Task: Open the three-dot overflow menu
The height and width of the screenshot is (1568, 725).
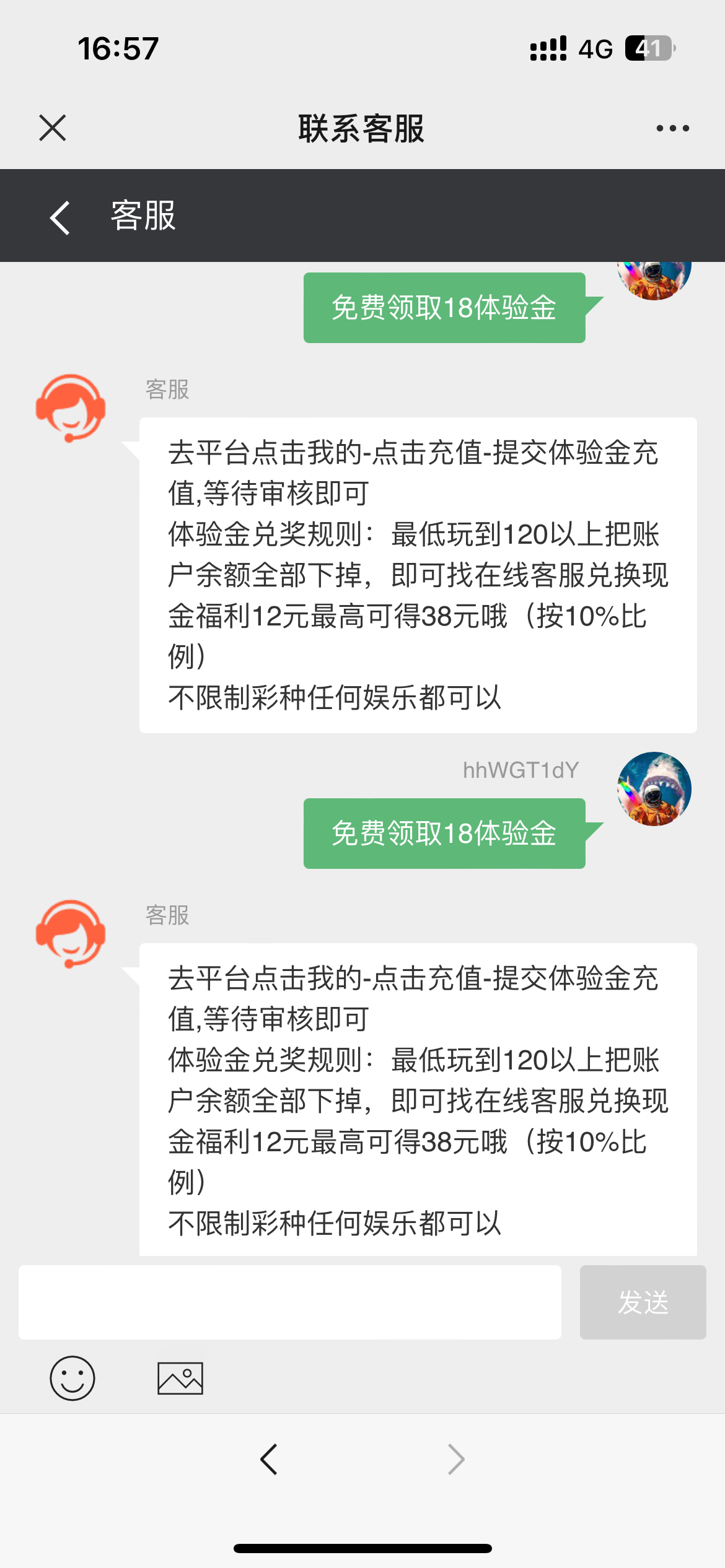Action: coord(672,128)
